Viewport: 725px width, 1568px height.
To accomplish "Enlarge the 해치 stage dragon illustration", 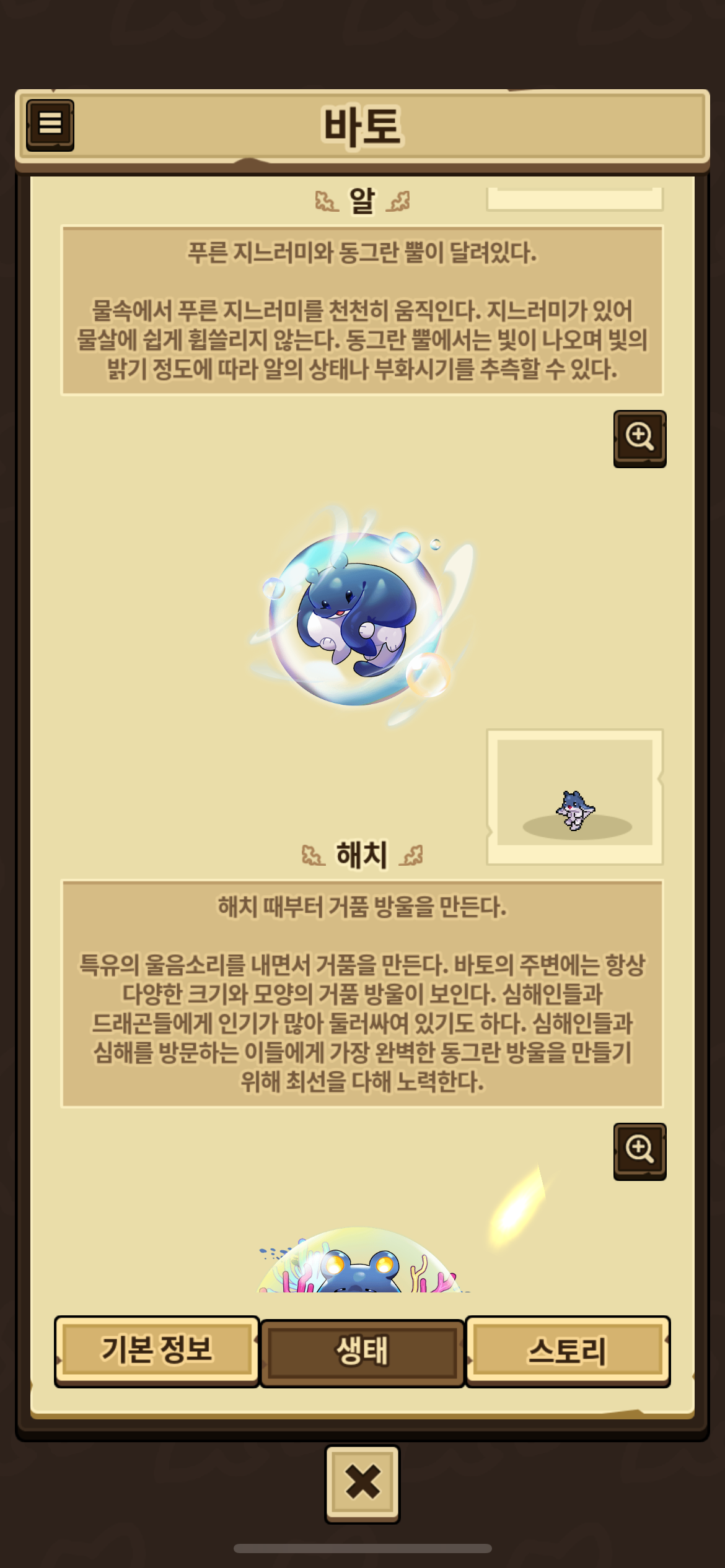I will point(639,1151).
